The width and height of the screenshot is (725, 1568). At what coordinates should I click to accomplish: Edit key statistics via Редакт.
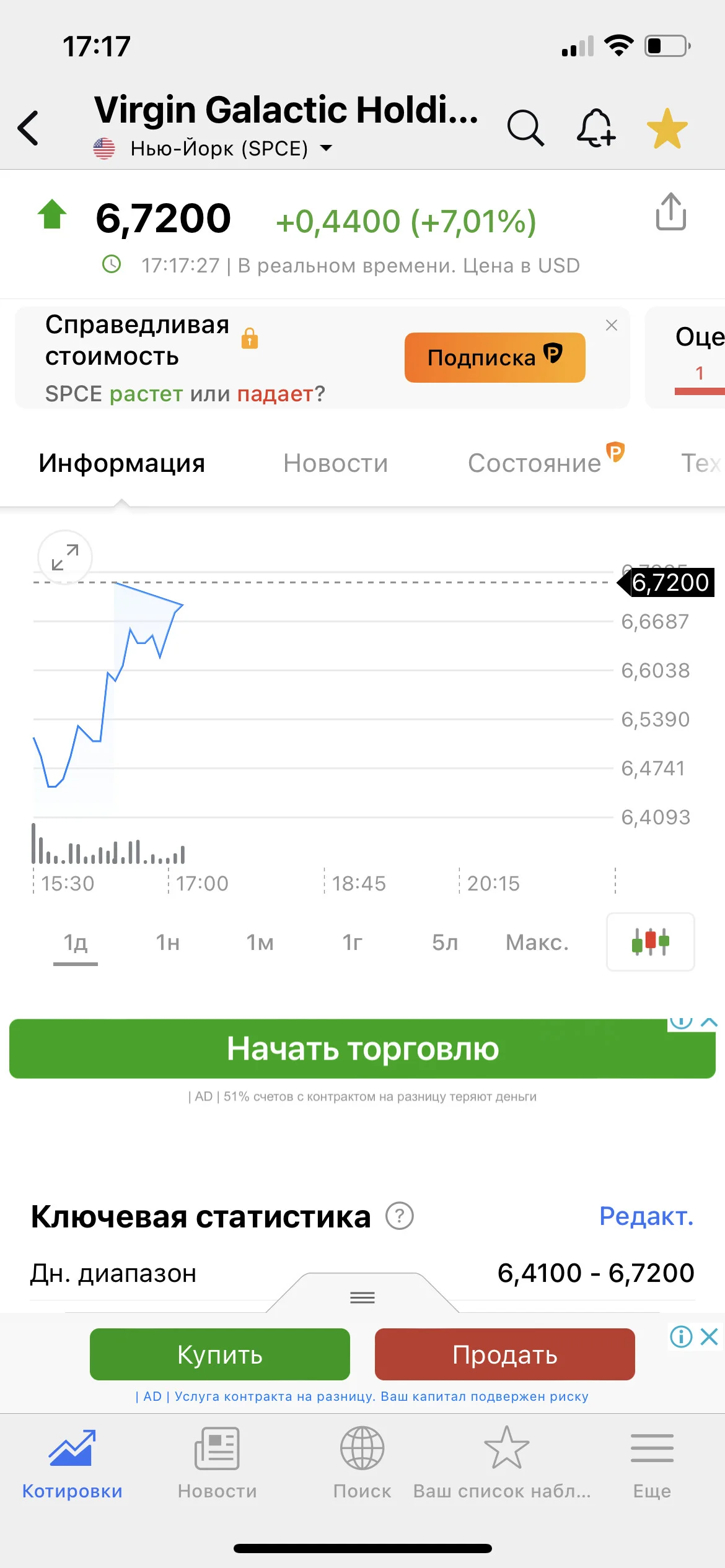(646, 1216)
